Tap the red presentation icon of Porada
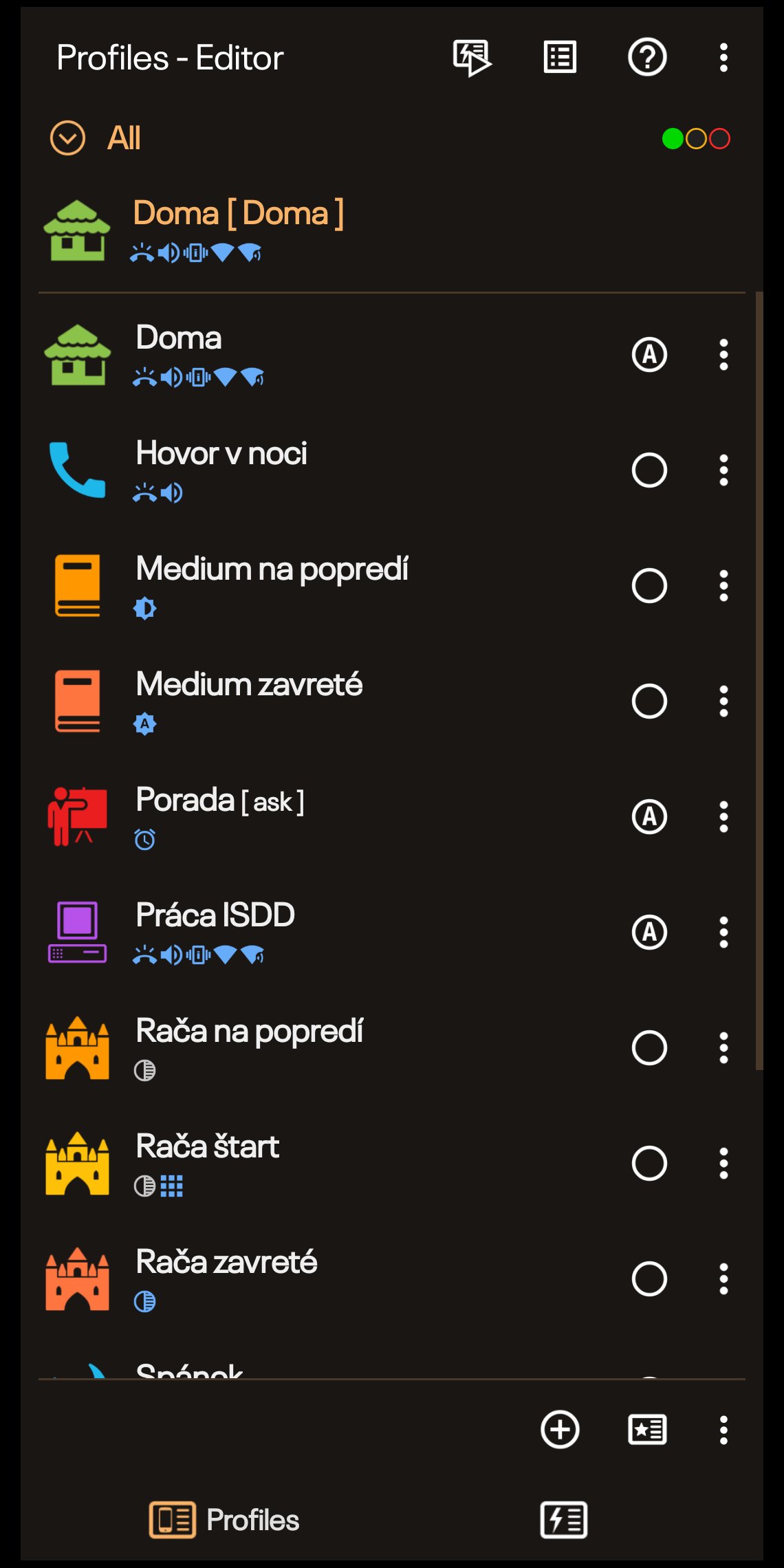Image resolution: width=784 pixels, height=1568 pixels. [x=77, y=816]
